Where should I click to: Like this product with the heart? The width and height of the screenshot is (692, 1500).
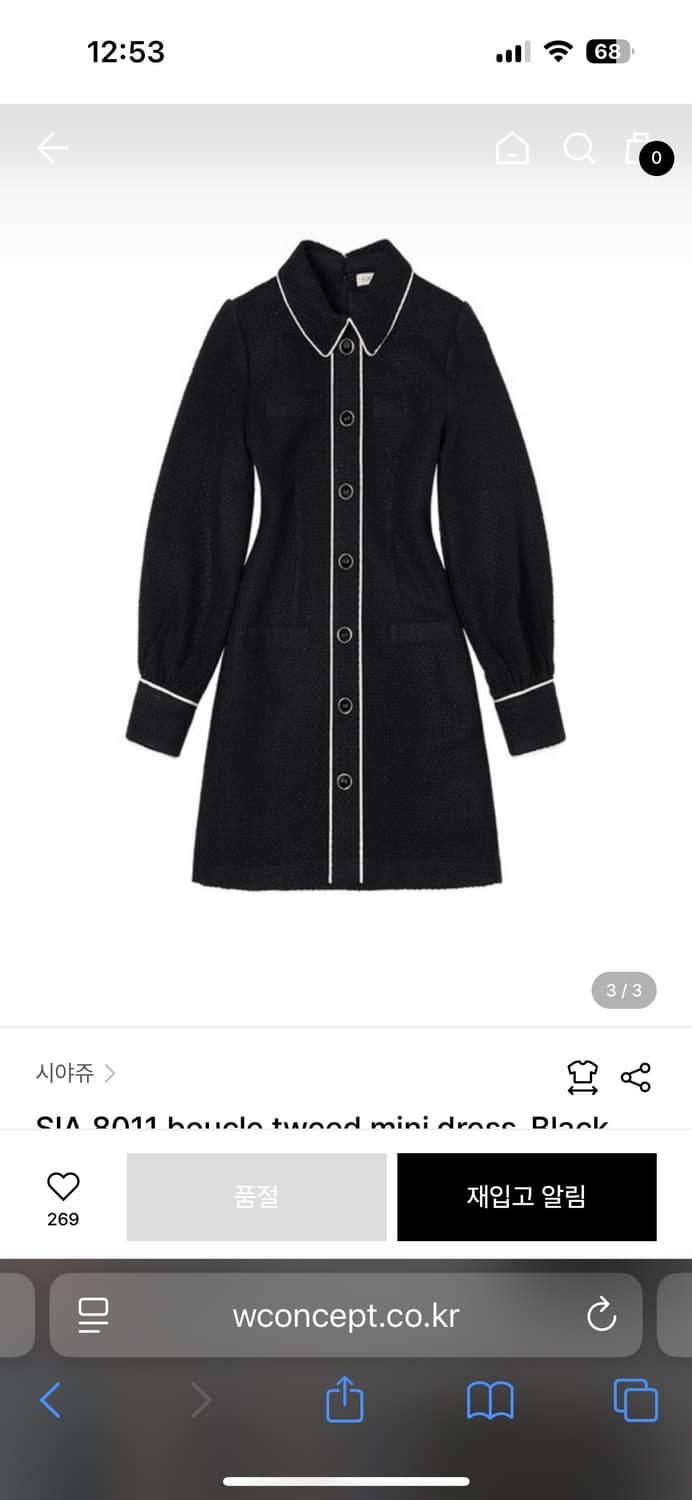click(x=63, y=1187)
